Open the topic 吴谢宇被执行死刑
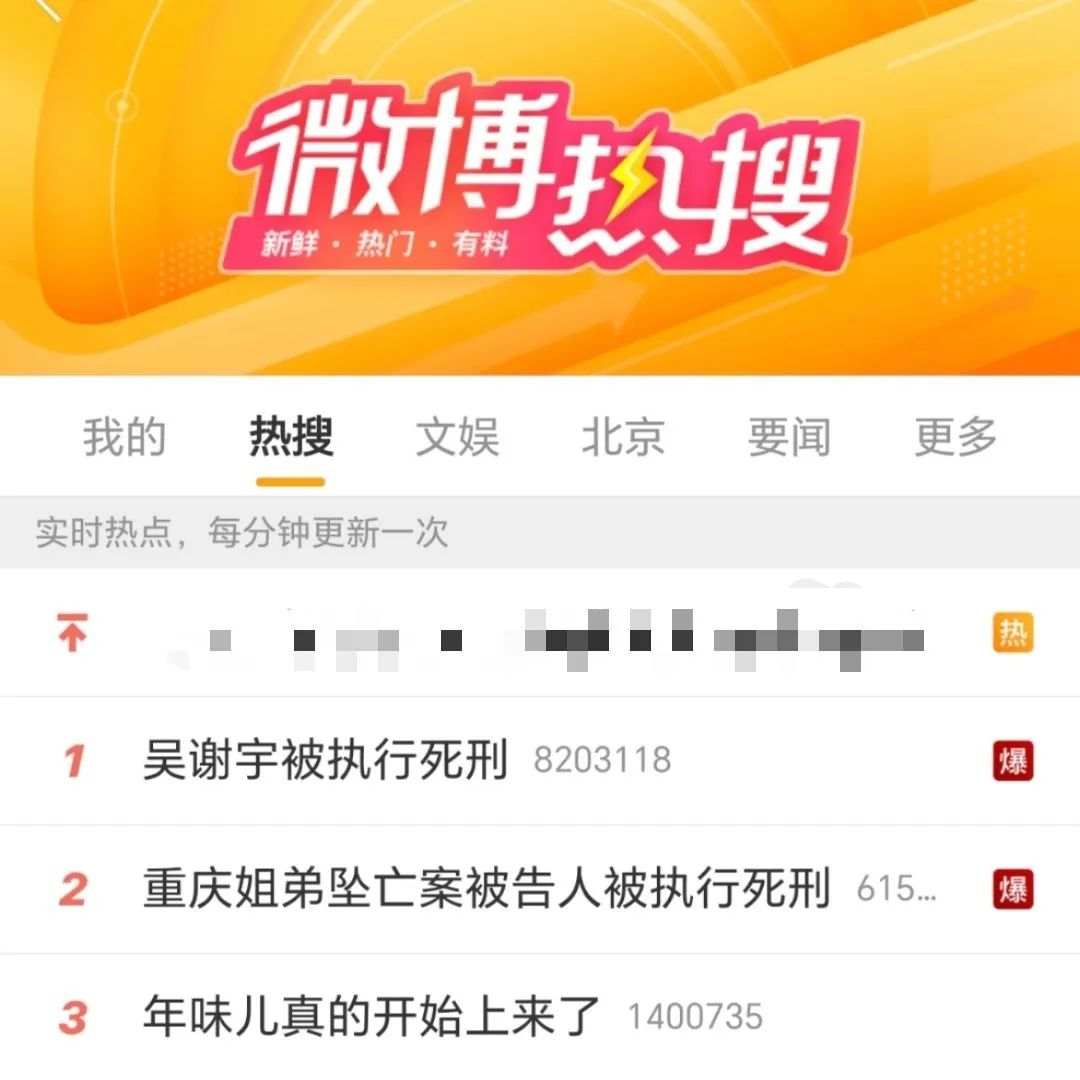 [x=326, y=761]
